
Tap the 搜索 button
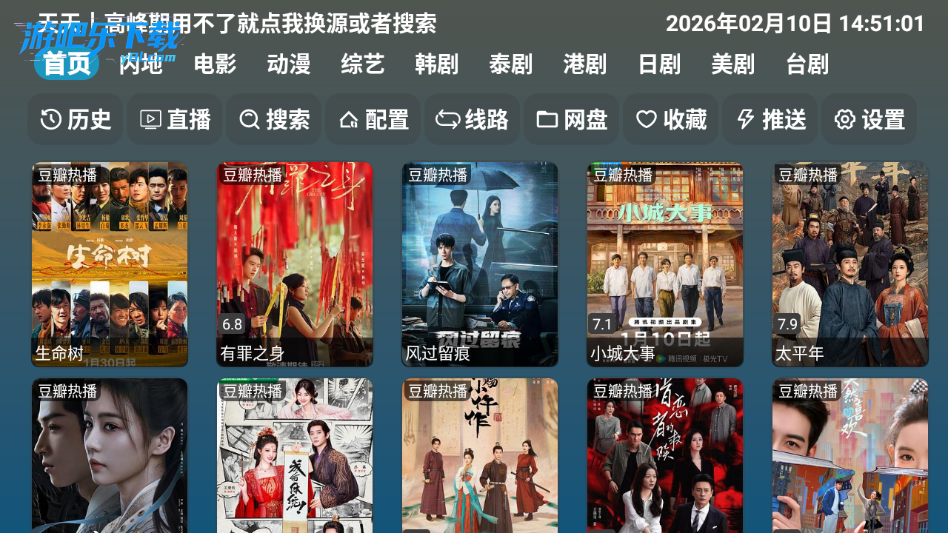tap(275, 120)
